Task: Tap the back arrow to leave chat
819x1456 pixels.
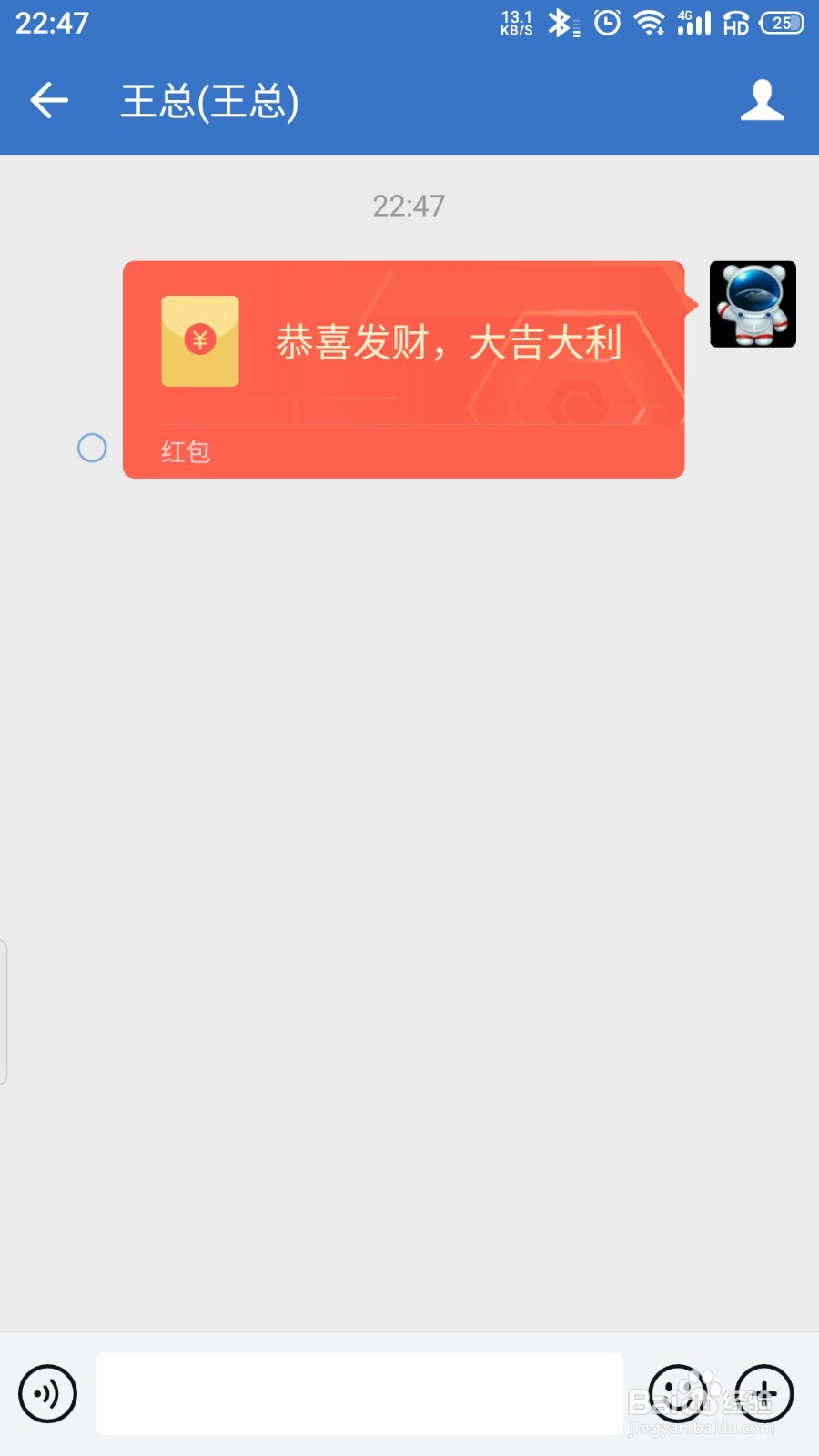Action: (x=48, y=100)
